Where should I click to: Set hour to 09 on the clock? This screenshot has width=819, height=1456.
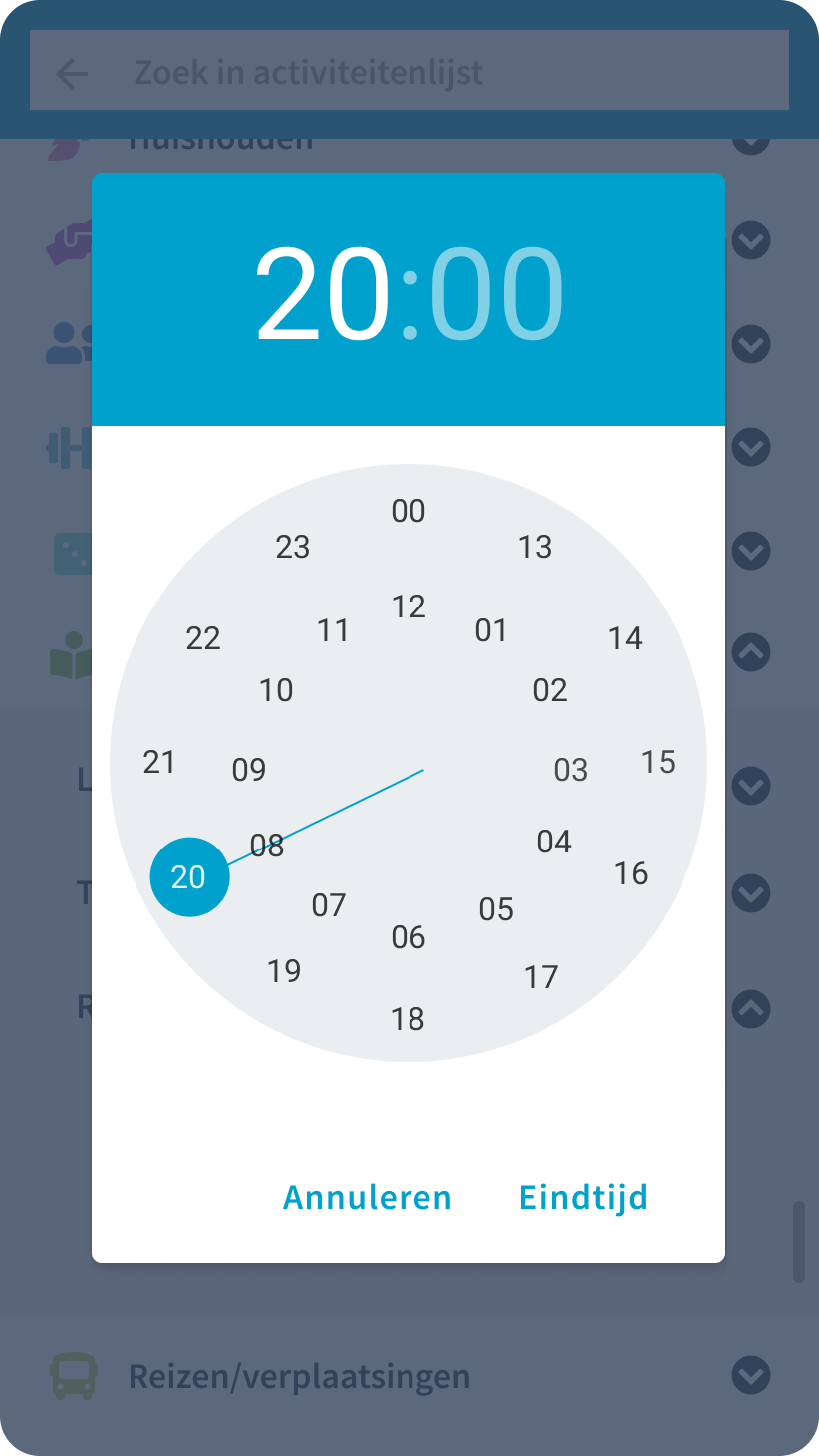click(x=249, y=770)
